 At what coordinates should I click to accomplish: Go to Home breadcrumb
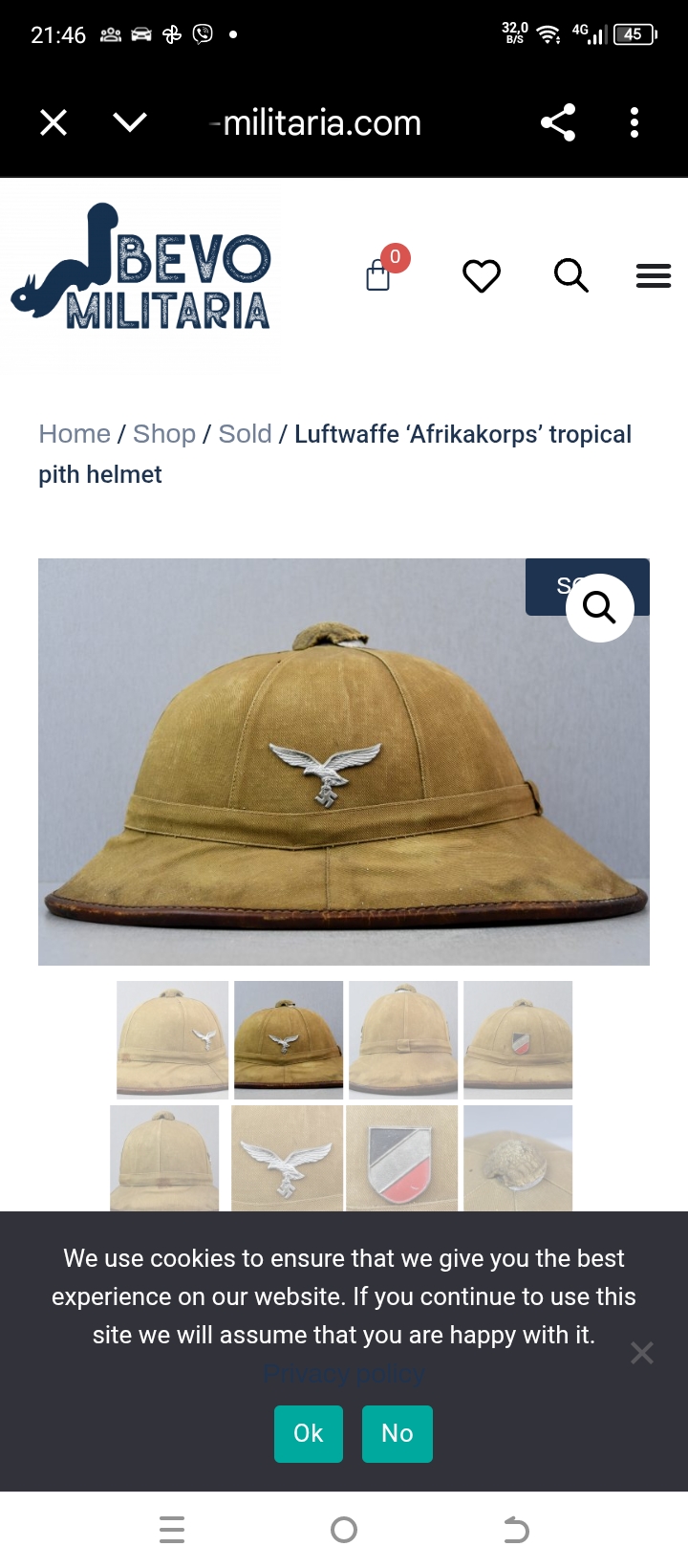75,434
